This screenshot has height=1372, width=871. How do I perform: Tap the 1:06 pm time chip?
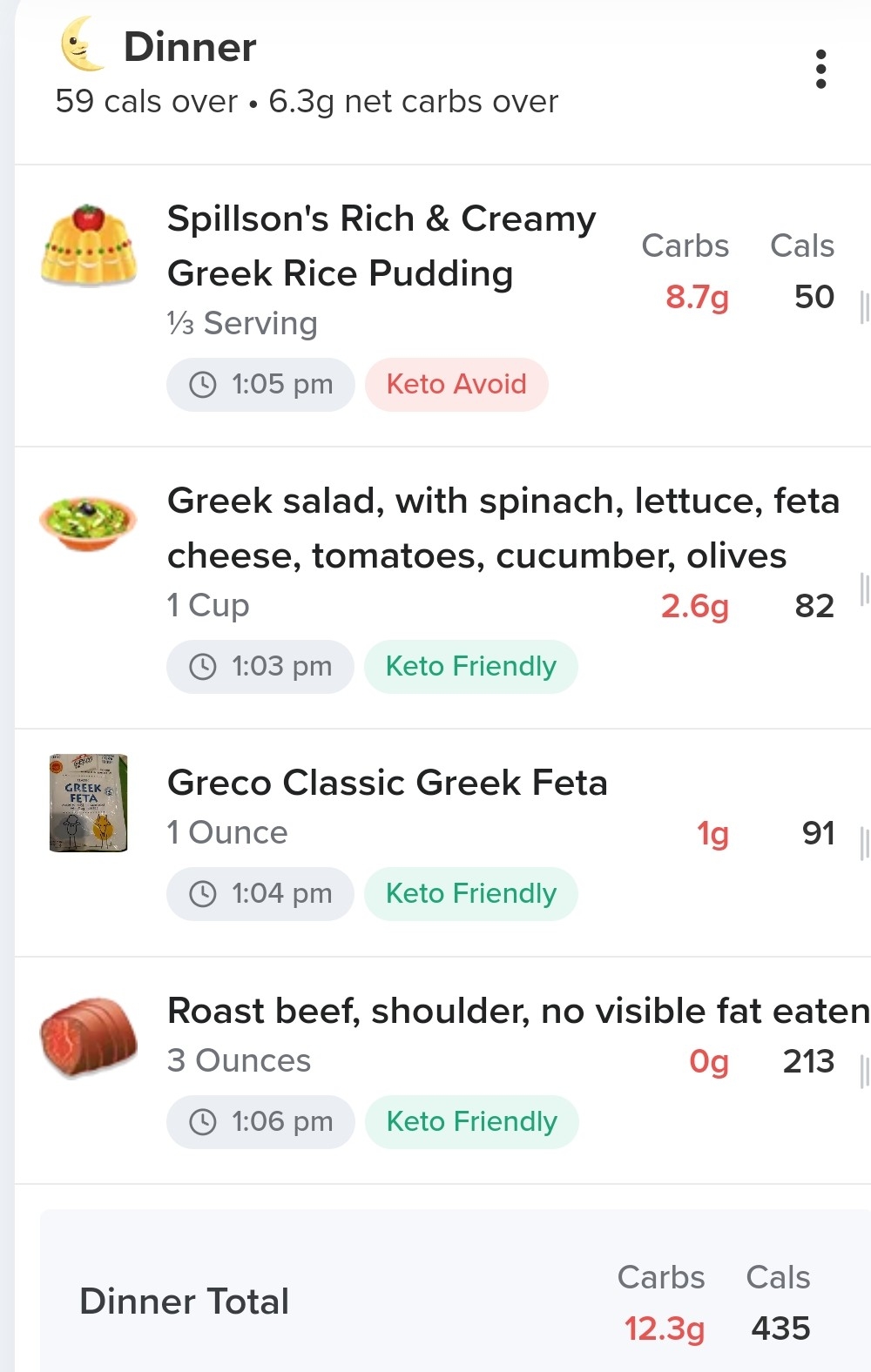click(x=260, y=1121)
